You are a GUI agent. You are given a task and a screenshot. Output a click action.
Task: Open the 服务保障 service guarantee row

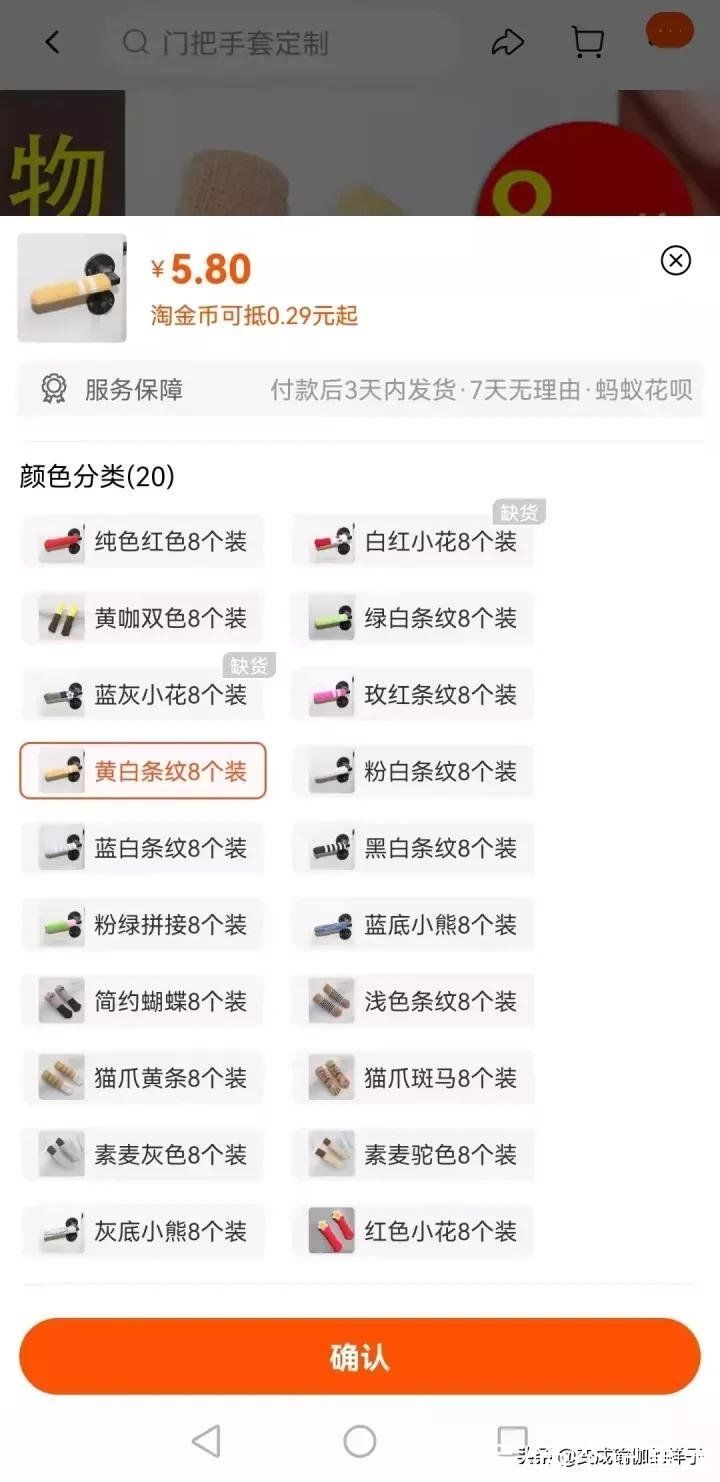click(360, 389)
